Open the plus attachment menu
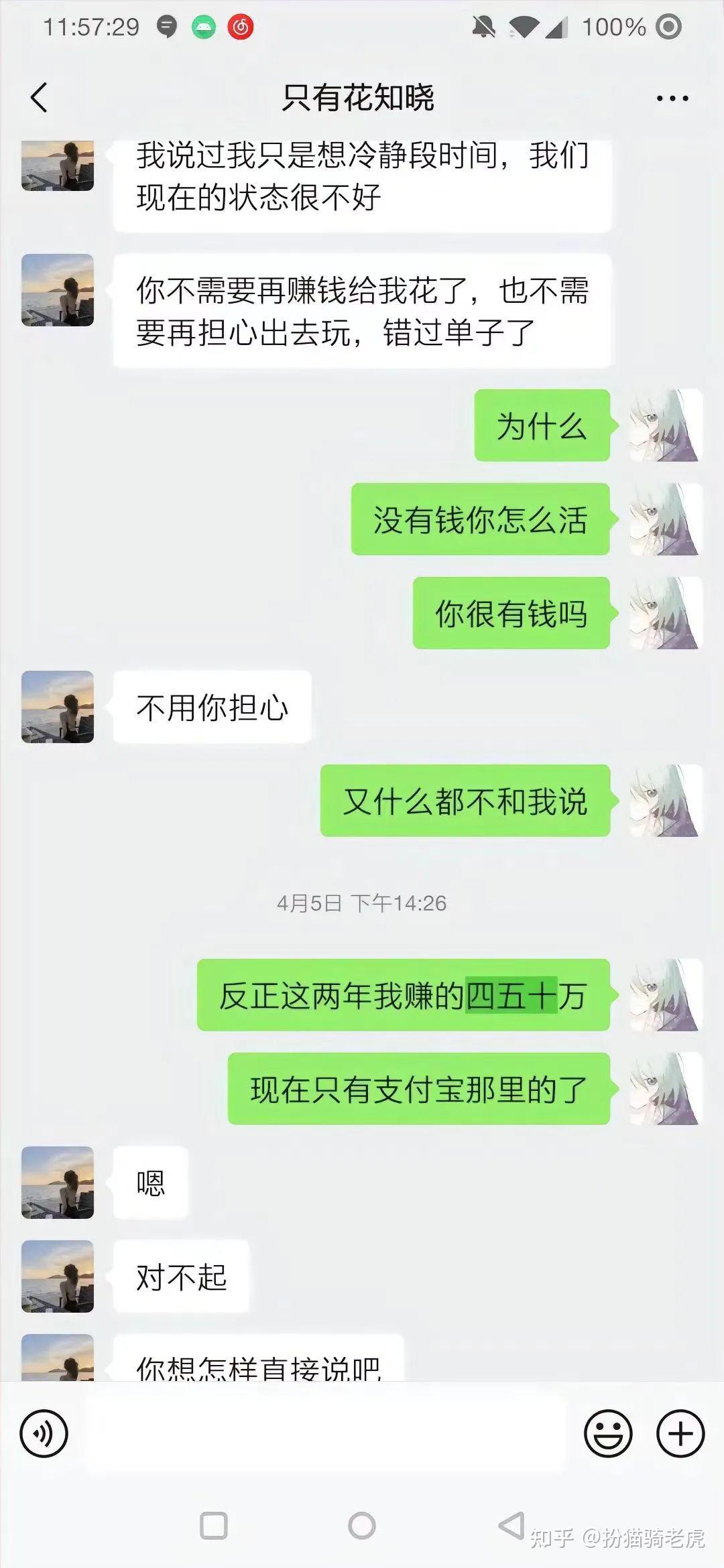This screenshot has height=1568, width=724. pyautogui.click(x=680, y=1434)
